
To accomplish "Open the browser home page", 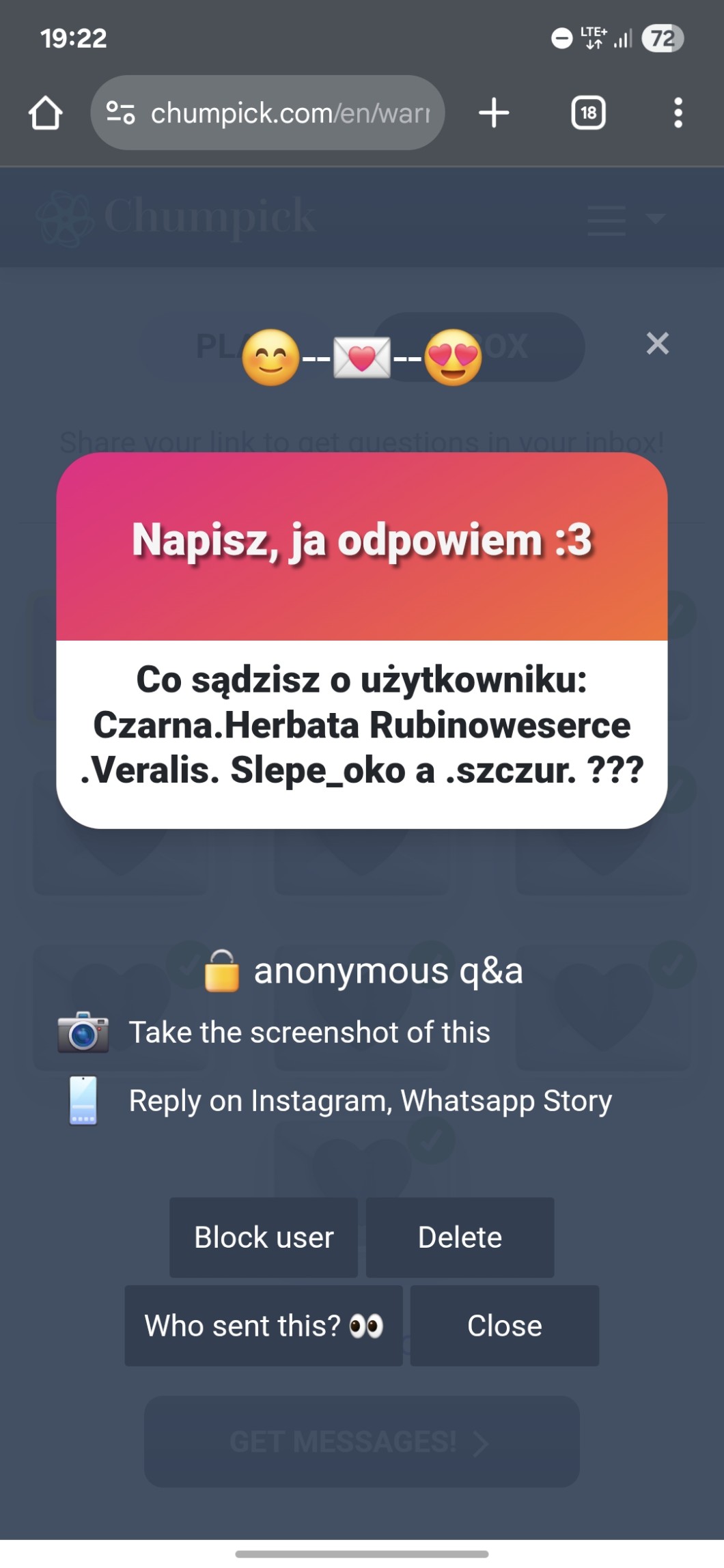I will [46, 113].
